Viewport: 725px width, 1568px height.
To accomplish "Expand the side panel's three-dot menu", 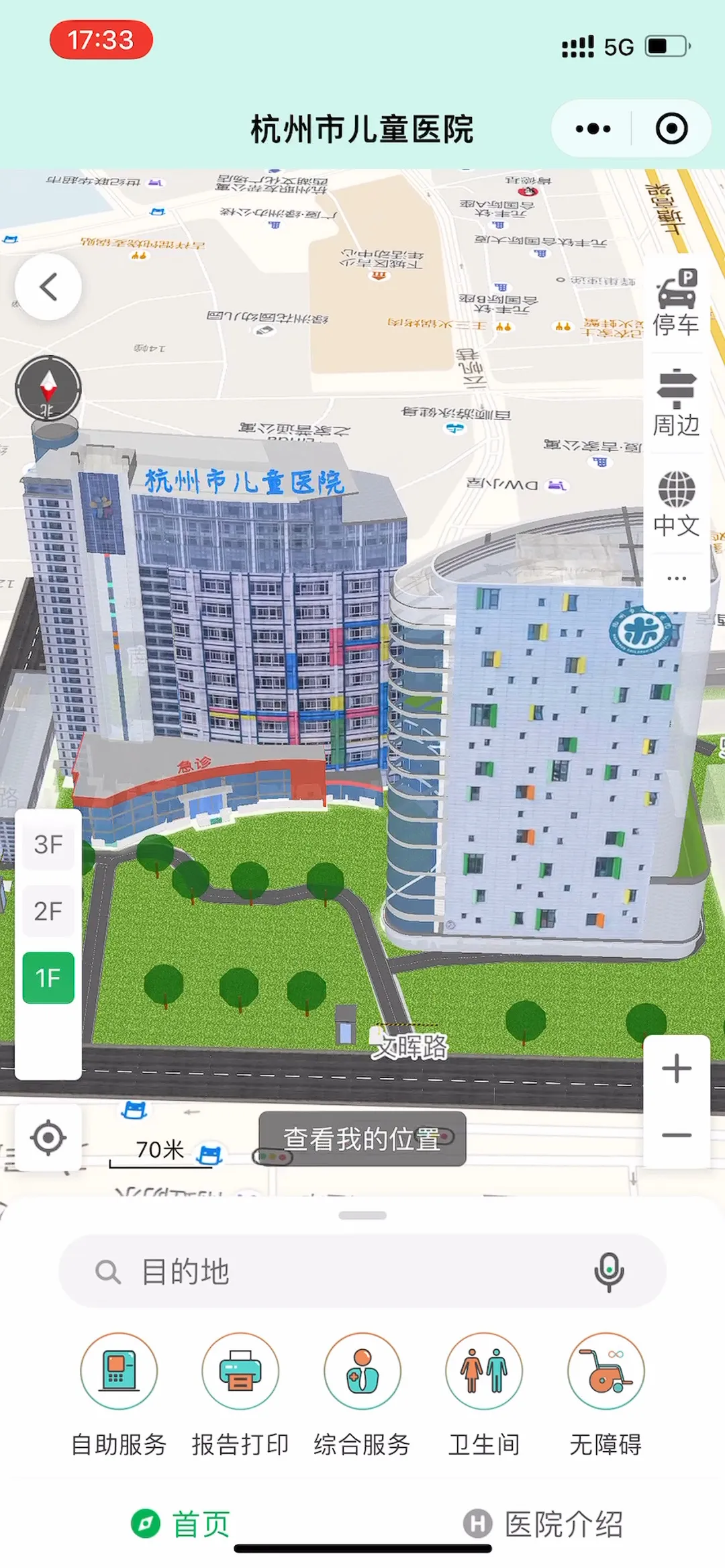I will click(x=677, y=579).
